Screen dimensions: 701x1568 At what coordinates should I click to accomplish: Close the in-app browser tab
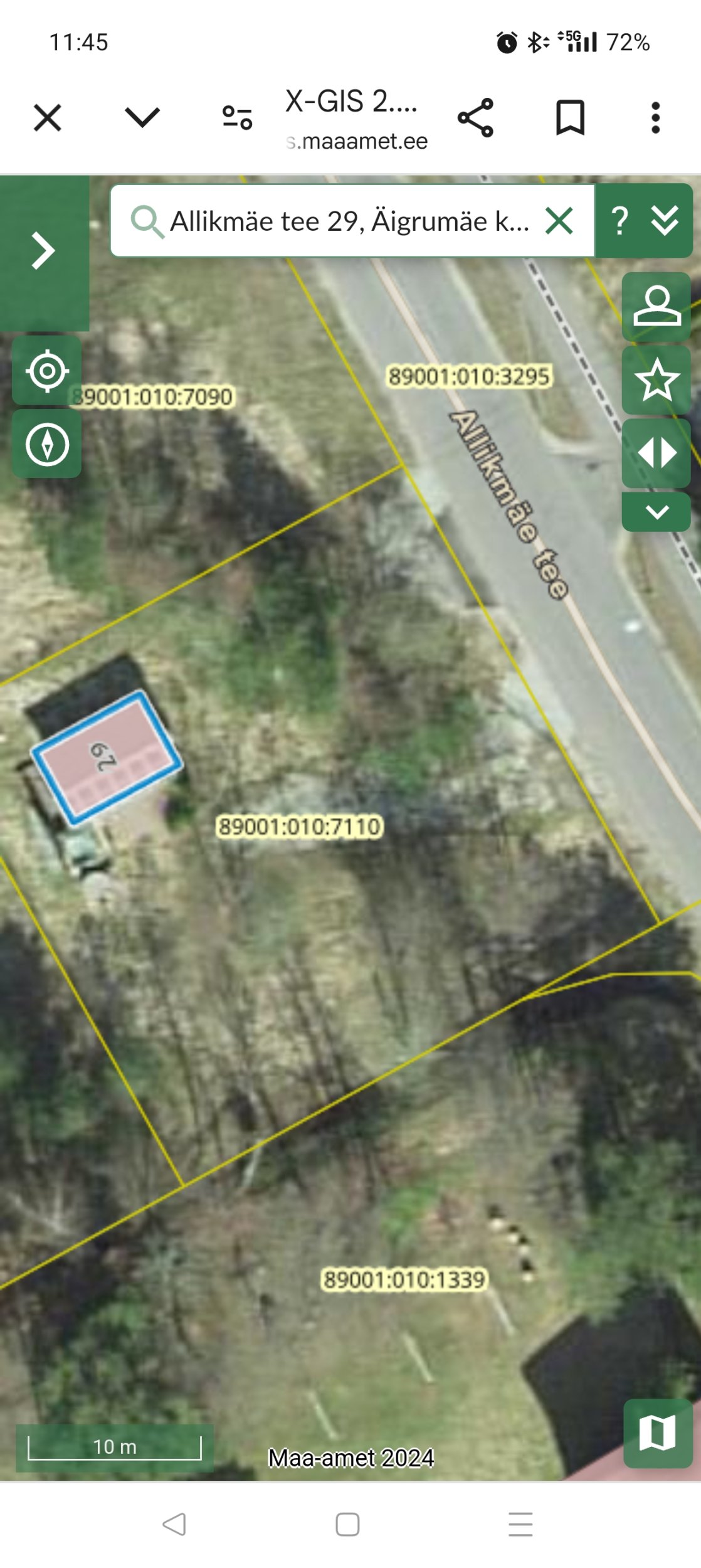point(48,117)
